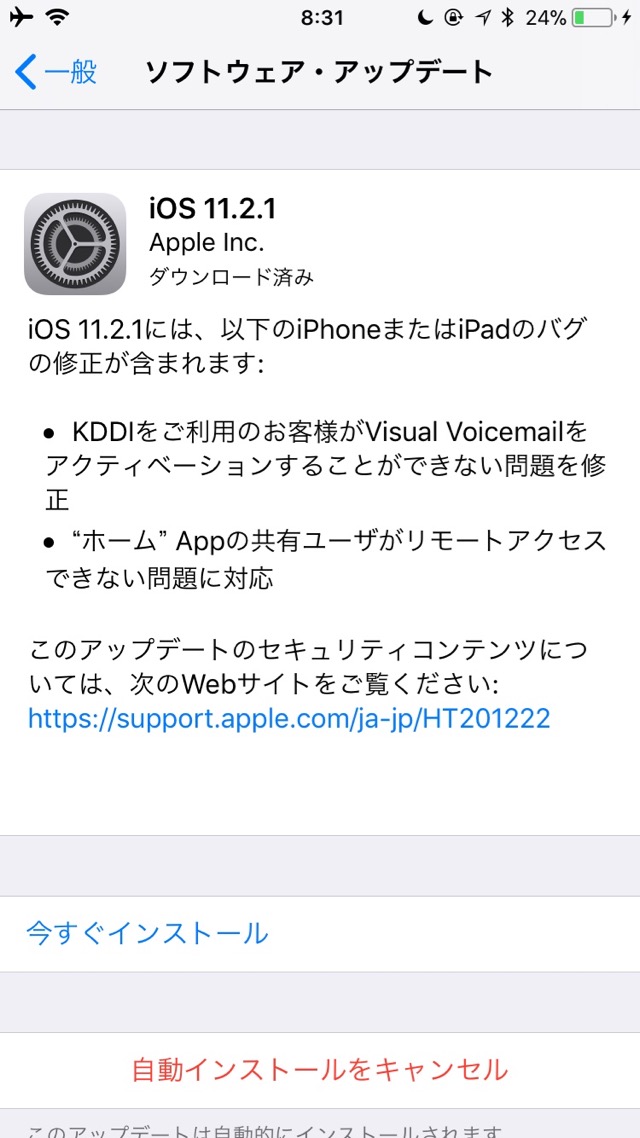
Task: Go back to the 一般 settings
Action: 57,73
